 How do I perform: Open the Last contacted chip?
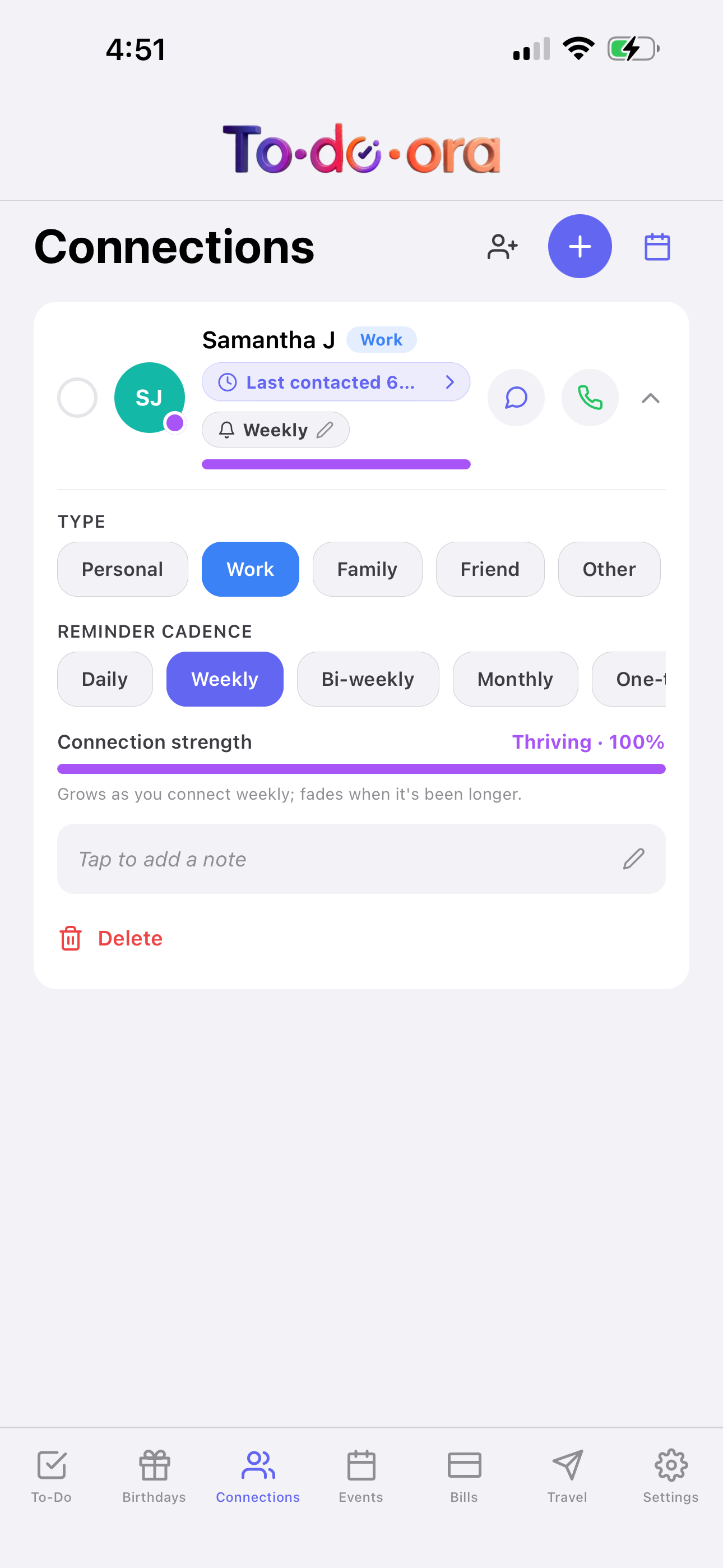tap(336, 382)
